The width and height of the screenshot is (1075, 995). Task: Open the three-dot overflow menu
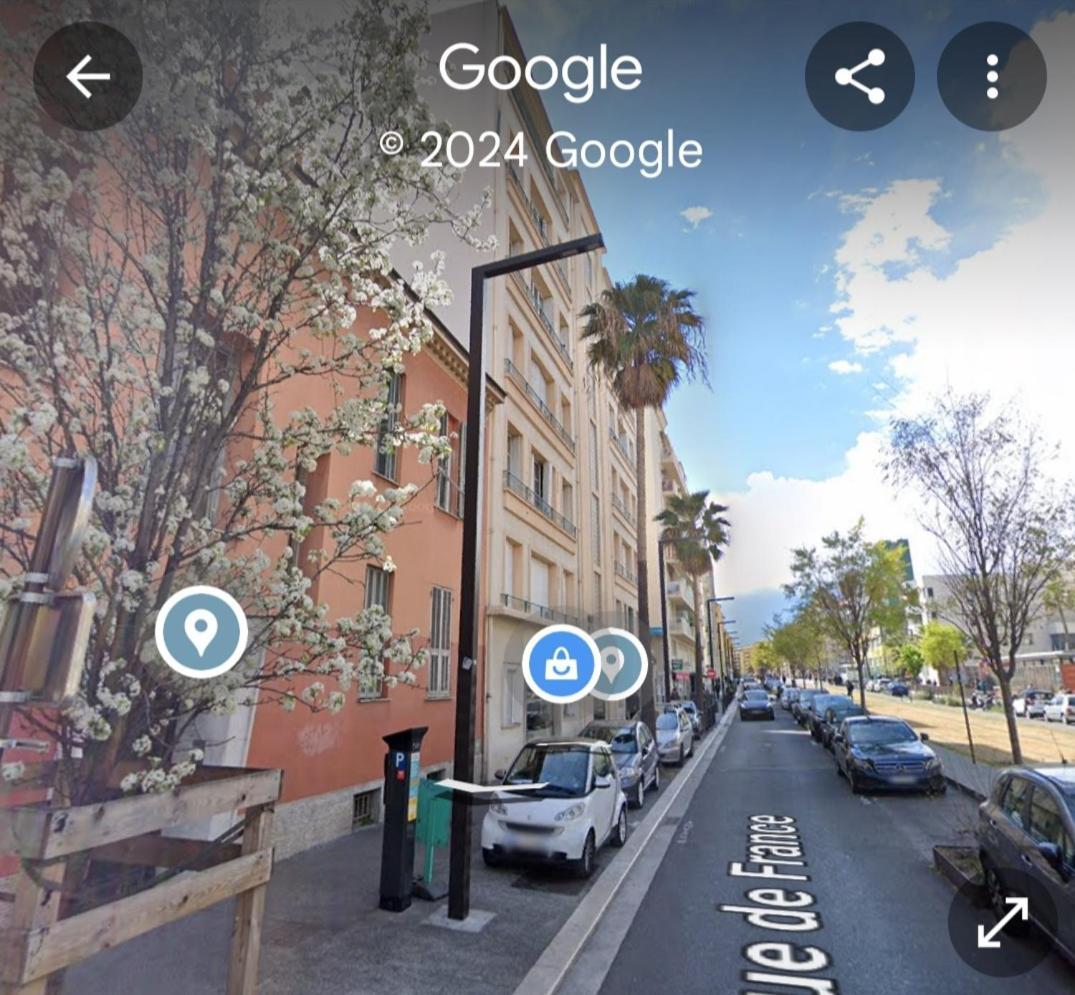coord(991,77)
